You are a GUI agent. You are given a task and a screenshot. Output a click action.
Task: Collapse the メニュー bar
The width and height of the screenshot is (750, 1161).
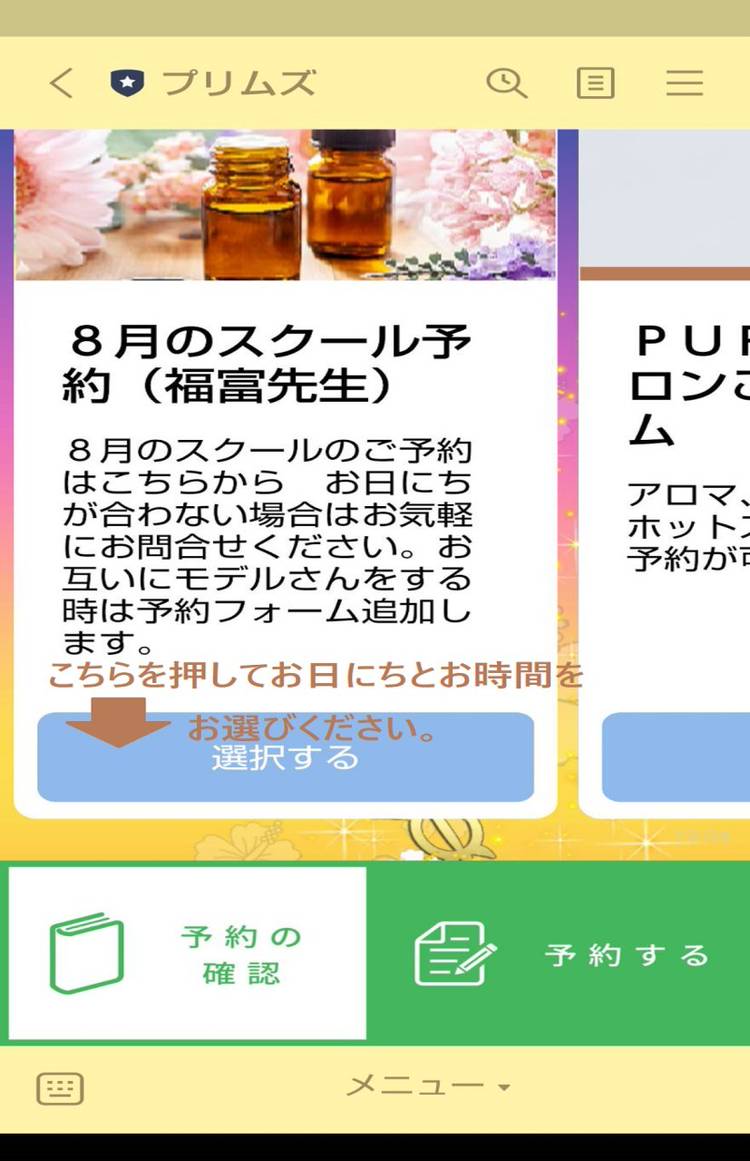[428, 1086]
